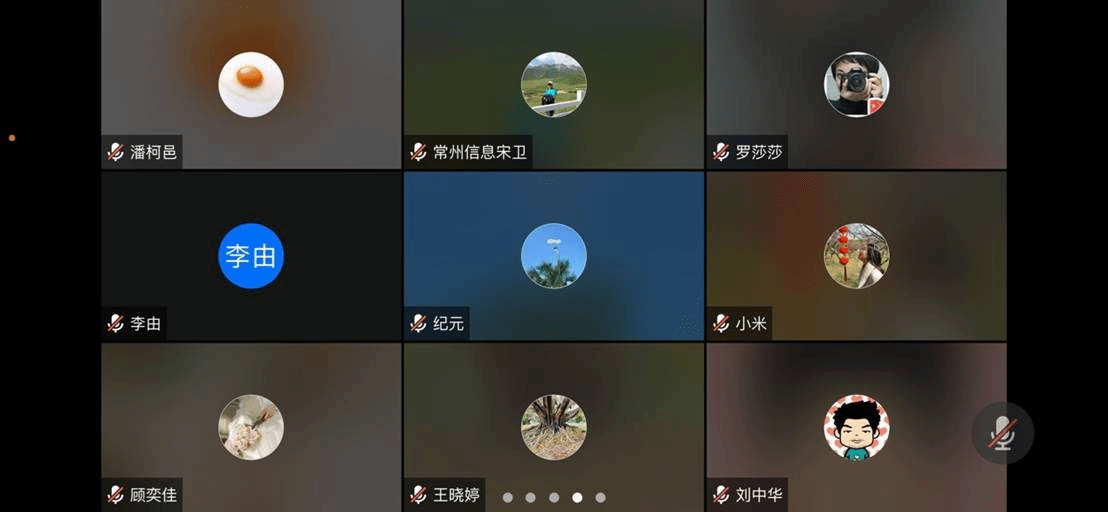The image size is (1108, 512).
Task: Tap 李由's participant tile
Action: 251,256
